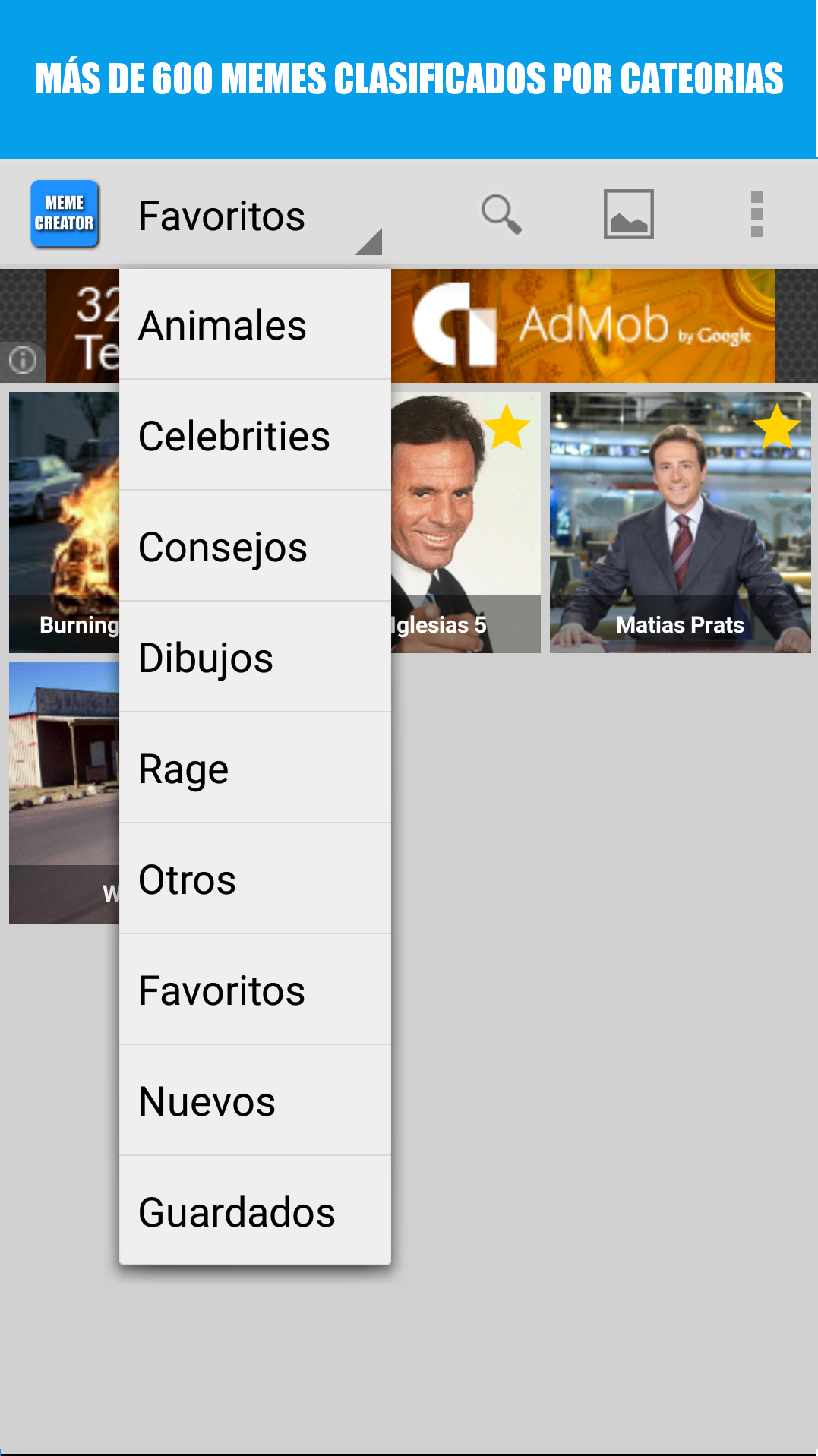Switch to the Dibujos category
818x1456 pixels.
(x=254, y=658)
